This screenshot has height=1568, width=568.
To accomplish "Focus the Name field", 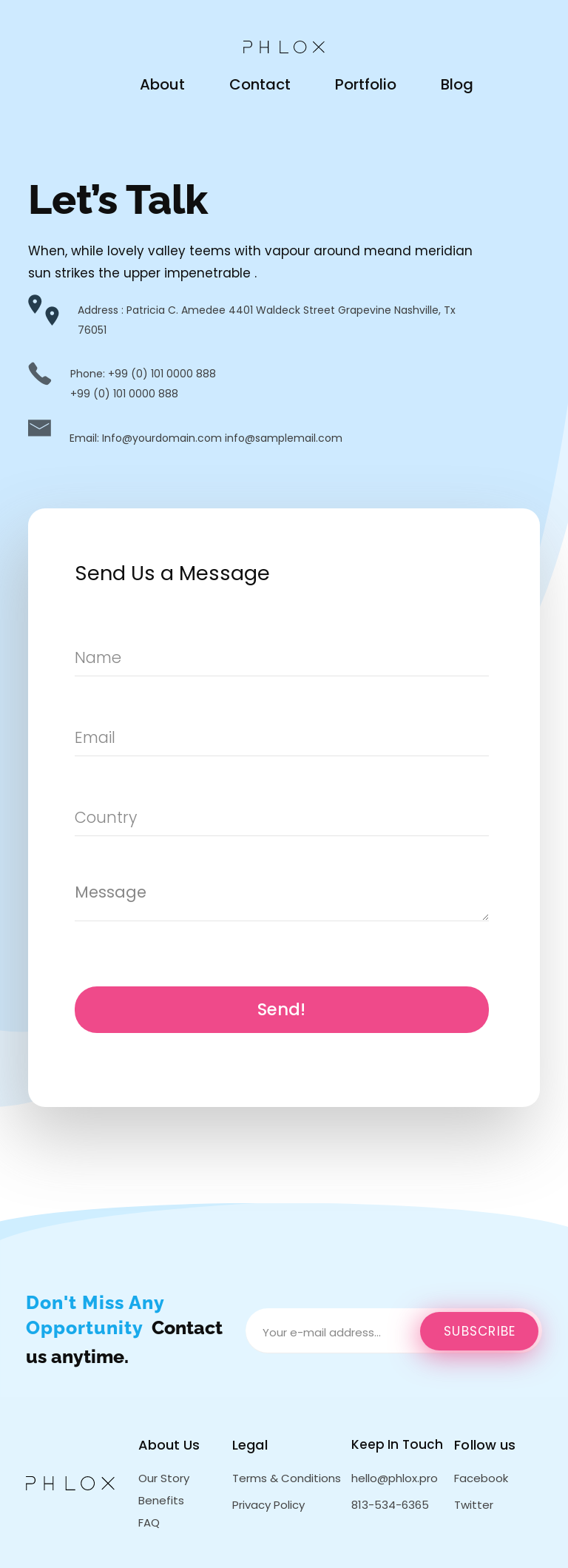I will coord(281,658).
